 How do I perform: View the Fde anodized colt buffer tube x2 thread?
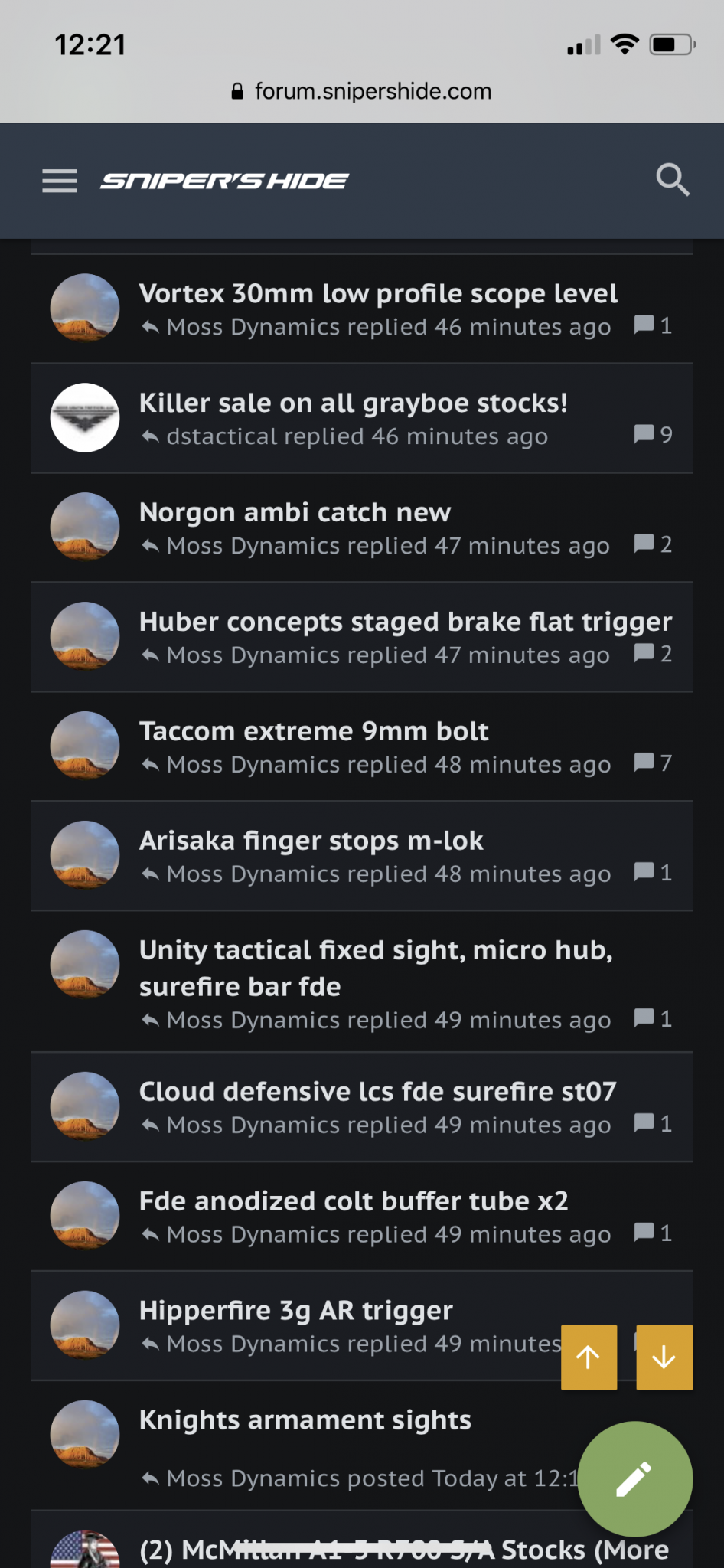[x=354, y=1201]
